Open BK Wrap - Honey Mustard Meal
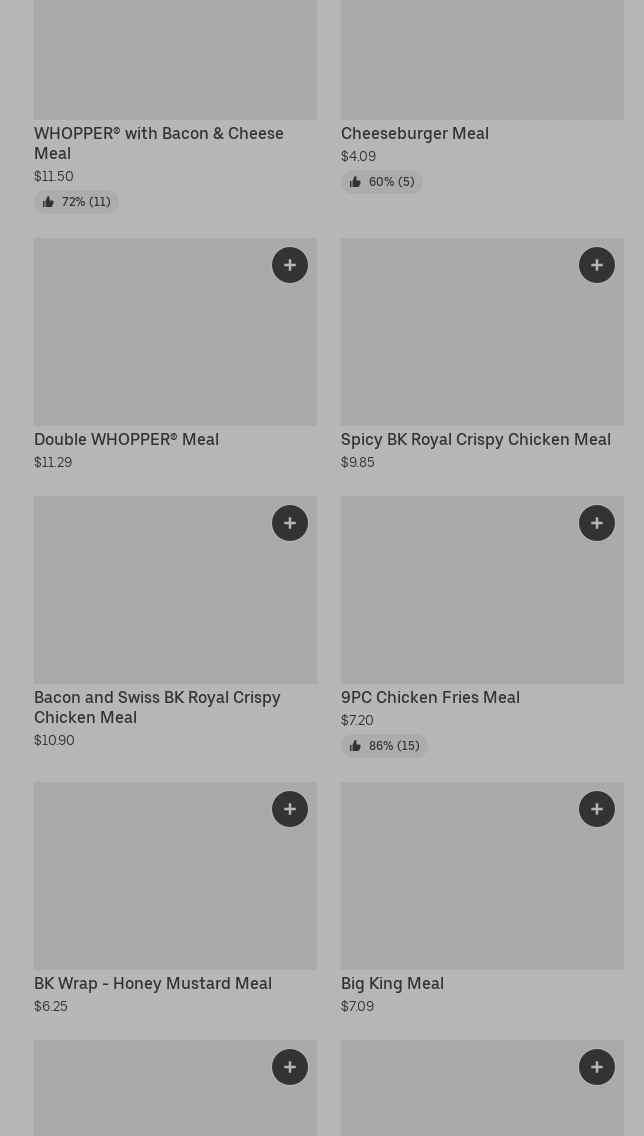 pos(153,983)
